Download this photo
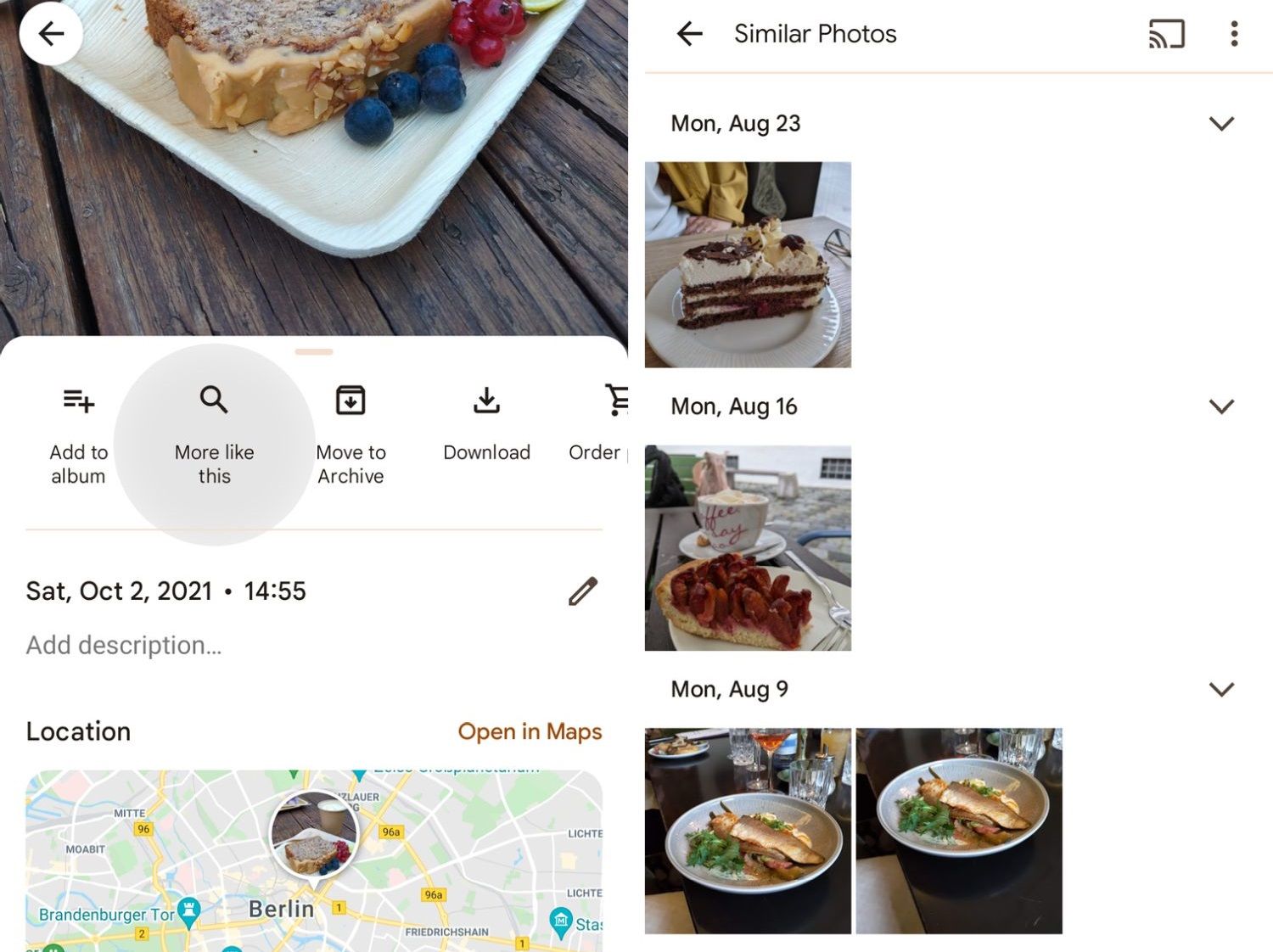Viewport: 1273px width, 952px height. click(486, 424)
